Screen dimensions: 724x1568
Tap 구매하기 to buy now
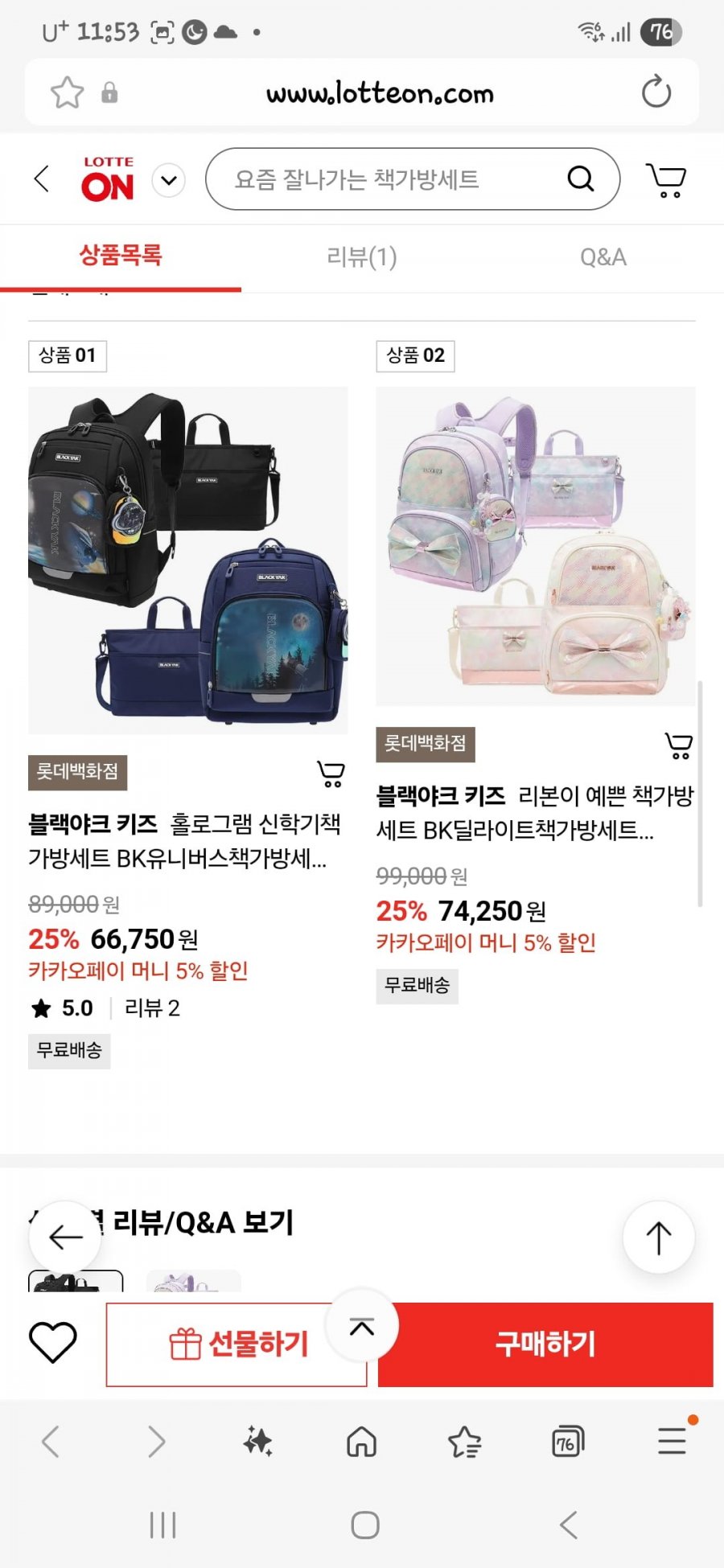click(x=545, y=1344)
